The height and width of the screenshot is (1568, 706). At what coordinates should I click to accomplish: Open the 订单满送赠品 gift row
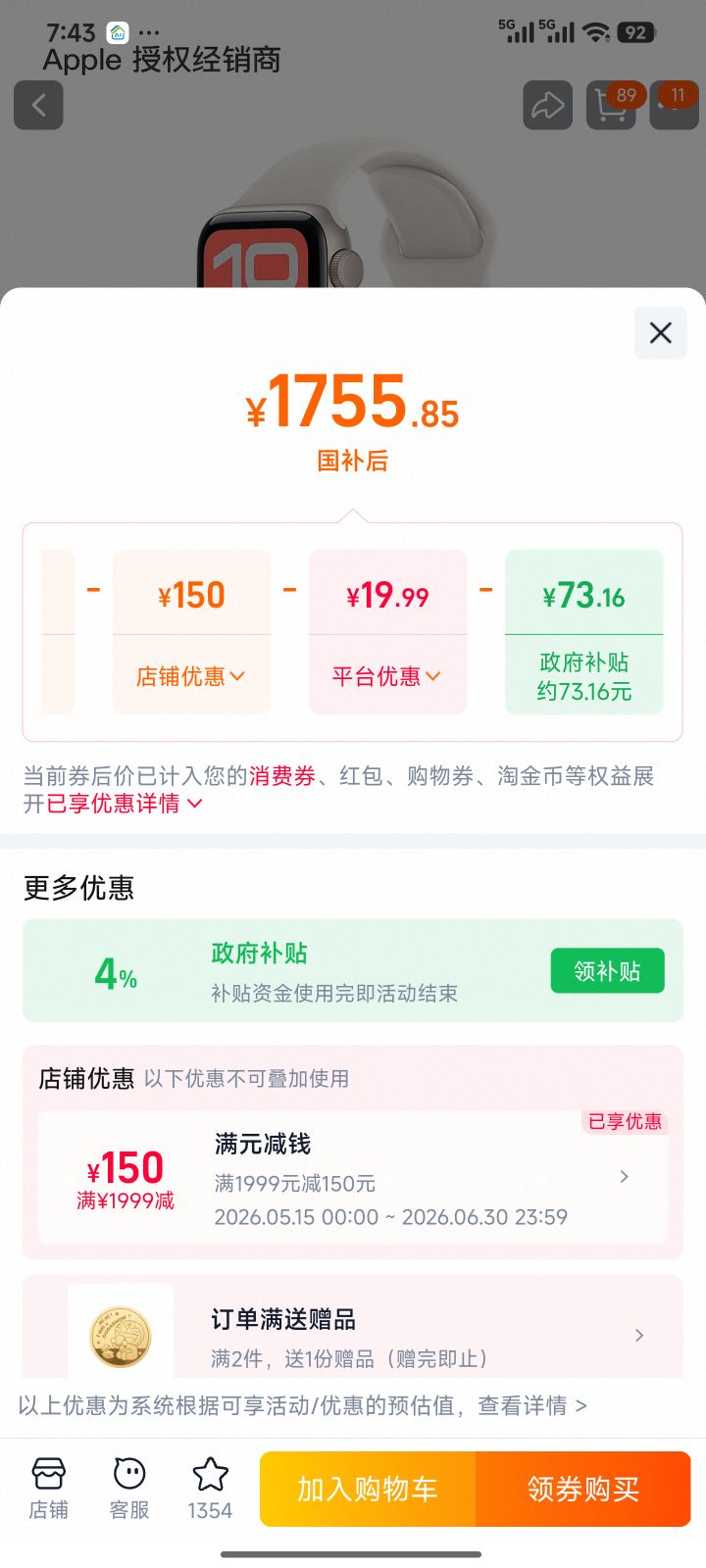click(353, 1328)
